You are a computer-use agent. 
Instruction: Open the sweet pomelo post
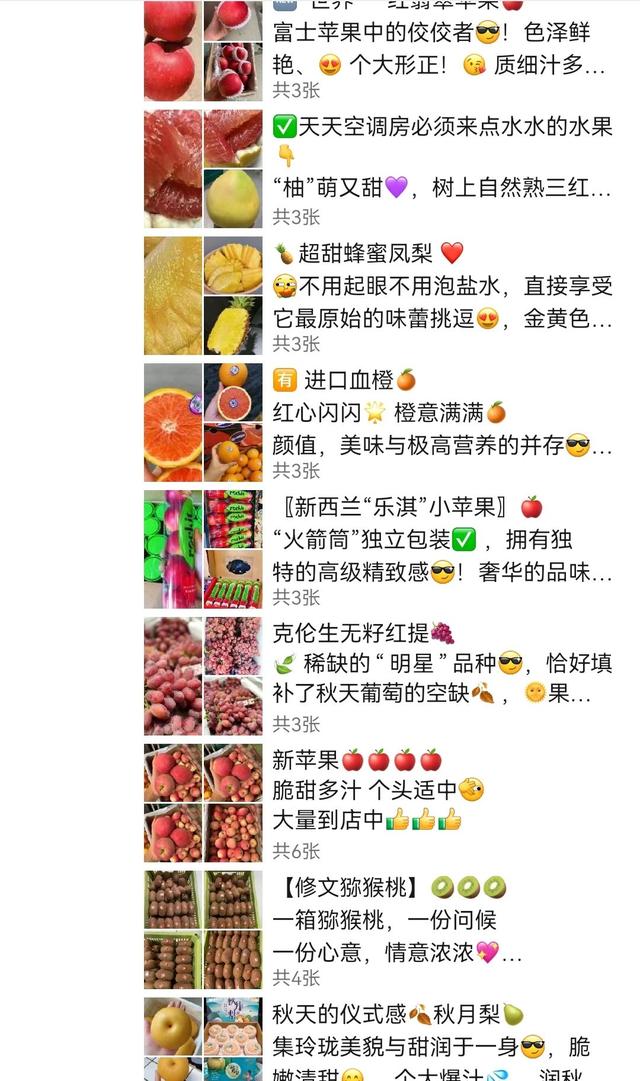point(440,170)
